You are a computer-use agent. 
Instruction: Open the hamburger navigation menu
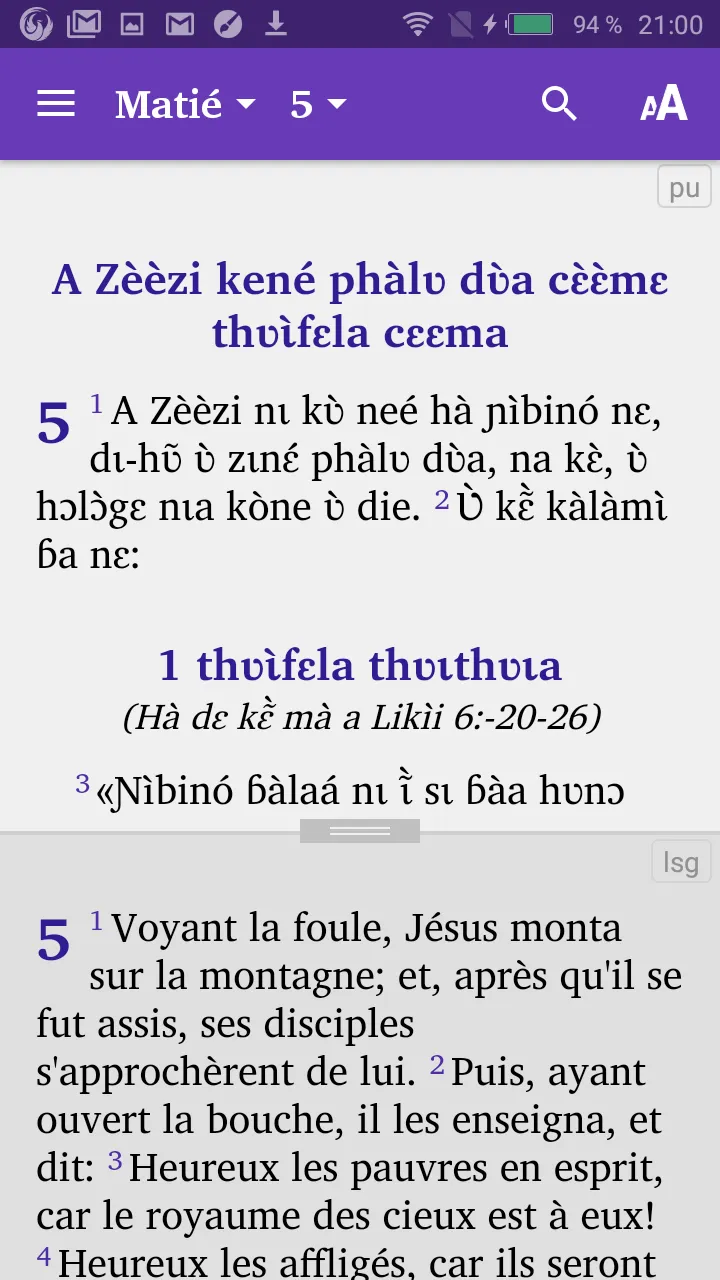(56, 104)
